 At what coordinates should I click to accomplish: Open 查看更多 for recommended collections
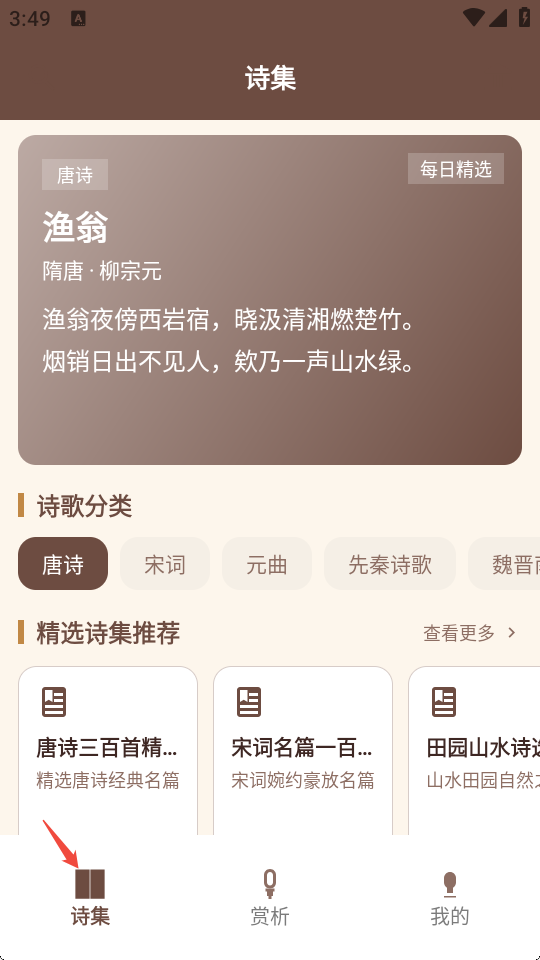(470, 633)
